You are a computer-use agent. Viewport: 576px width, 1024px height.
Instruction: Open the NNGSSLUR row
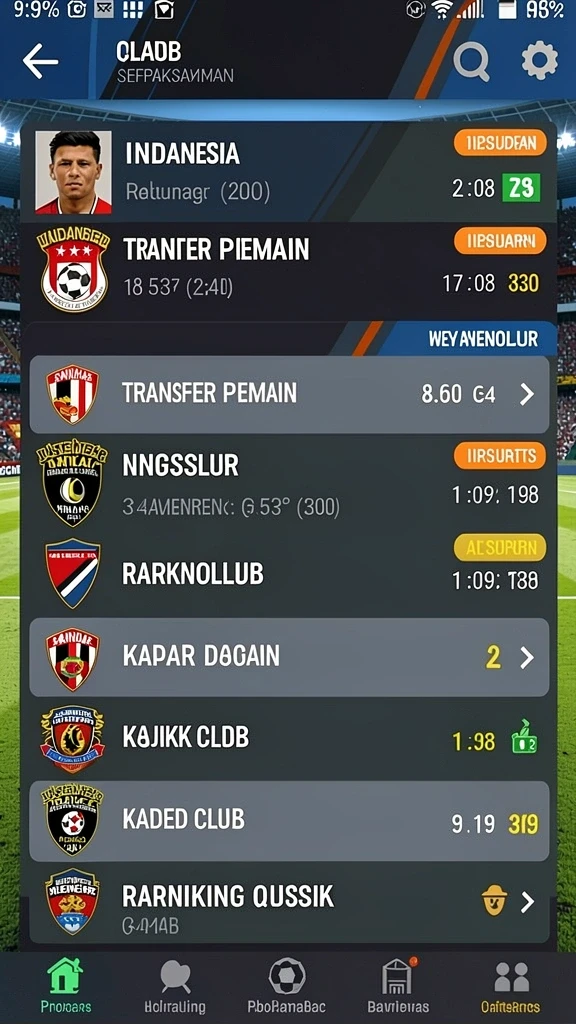(x=288, y=481)
